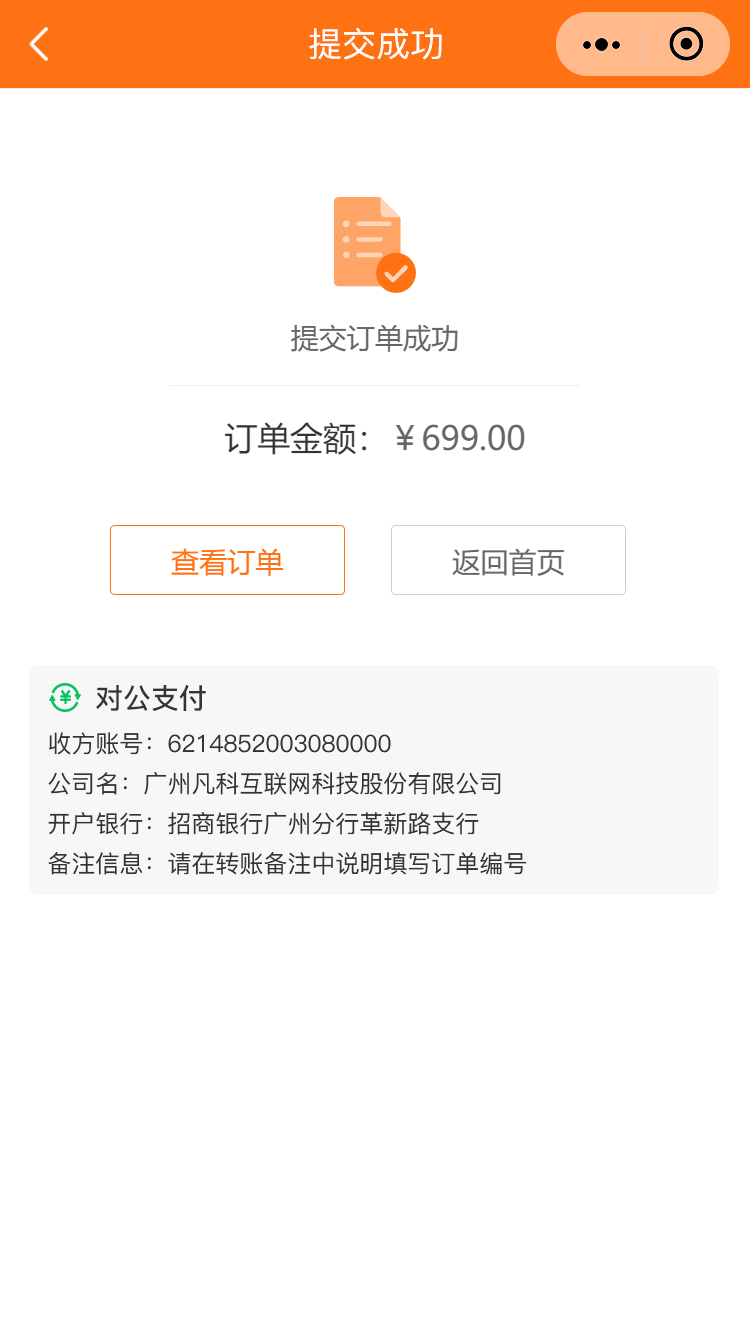Go back using the top-left arrow

(x=39, y=44)
